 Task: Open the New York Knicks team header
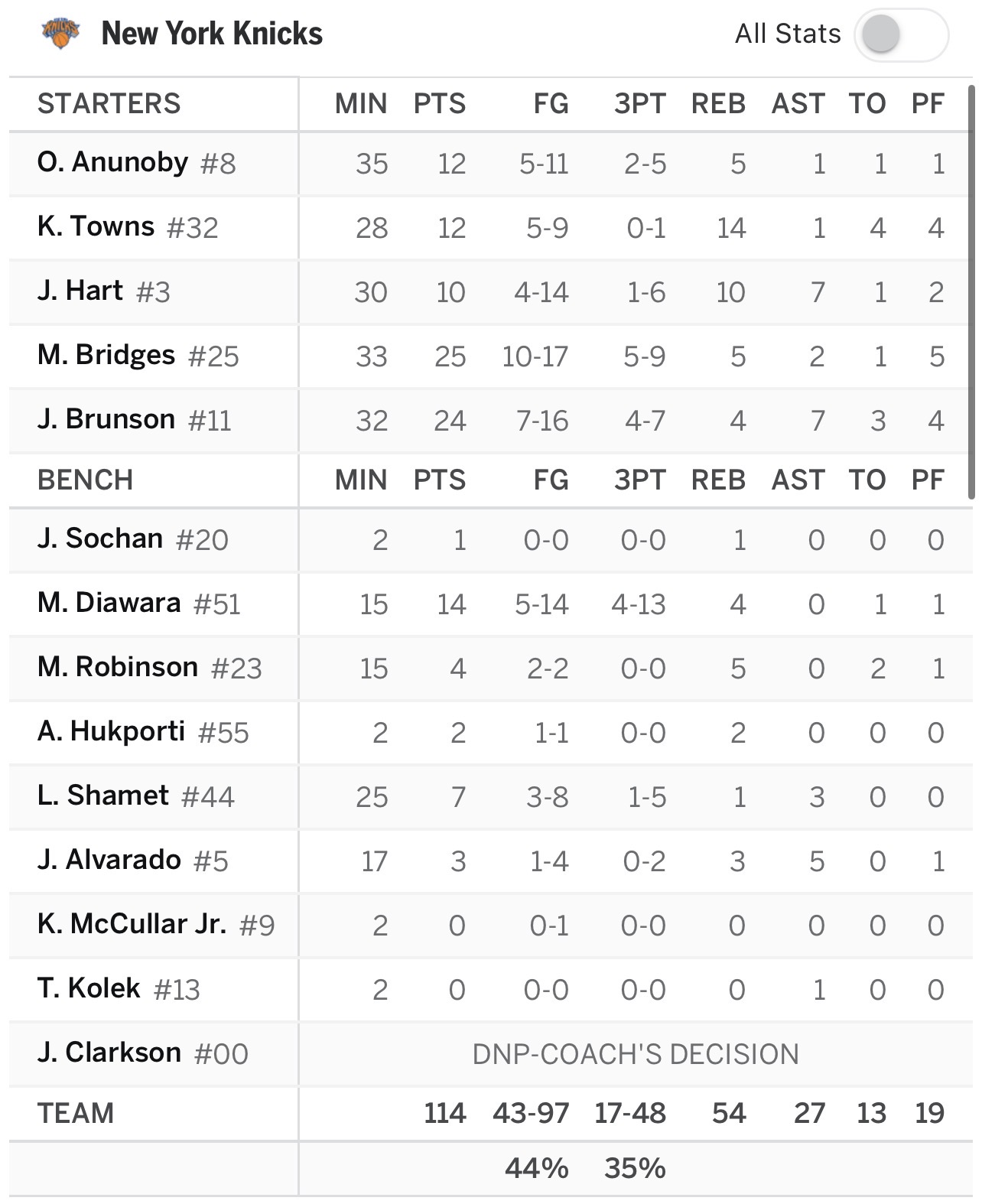pyautogui.click(x=211, y=34)
